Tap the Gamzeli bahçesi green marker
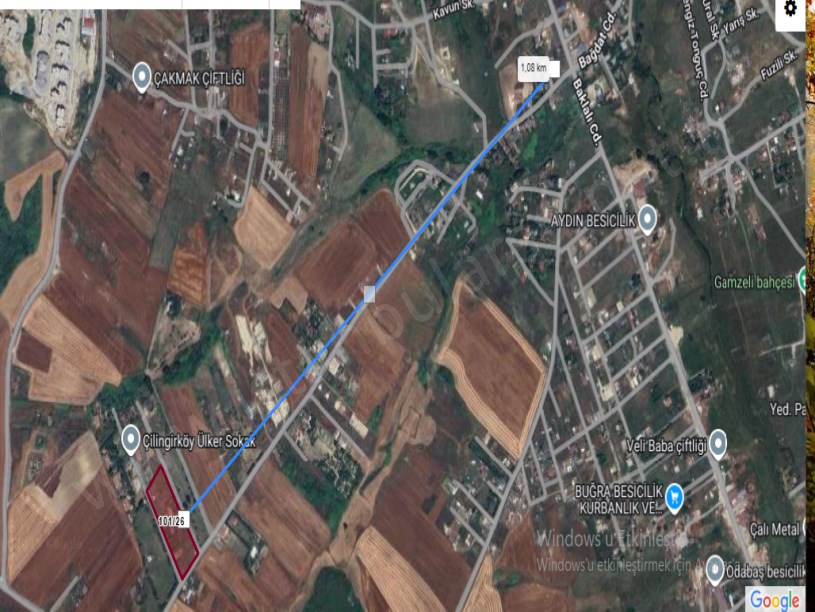The image size is (815, 612). click(x=803, y=282)
